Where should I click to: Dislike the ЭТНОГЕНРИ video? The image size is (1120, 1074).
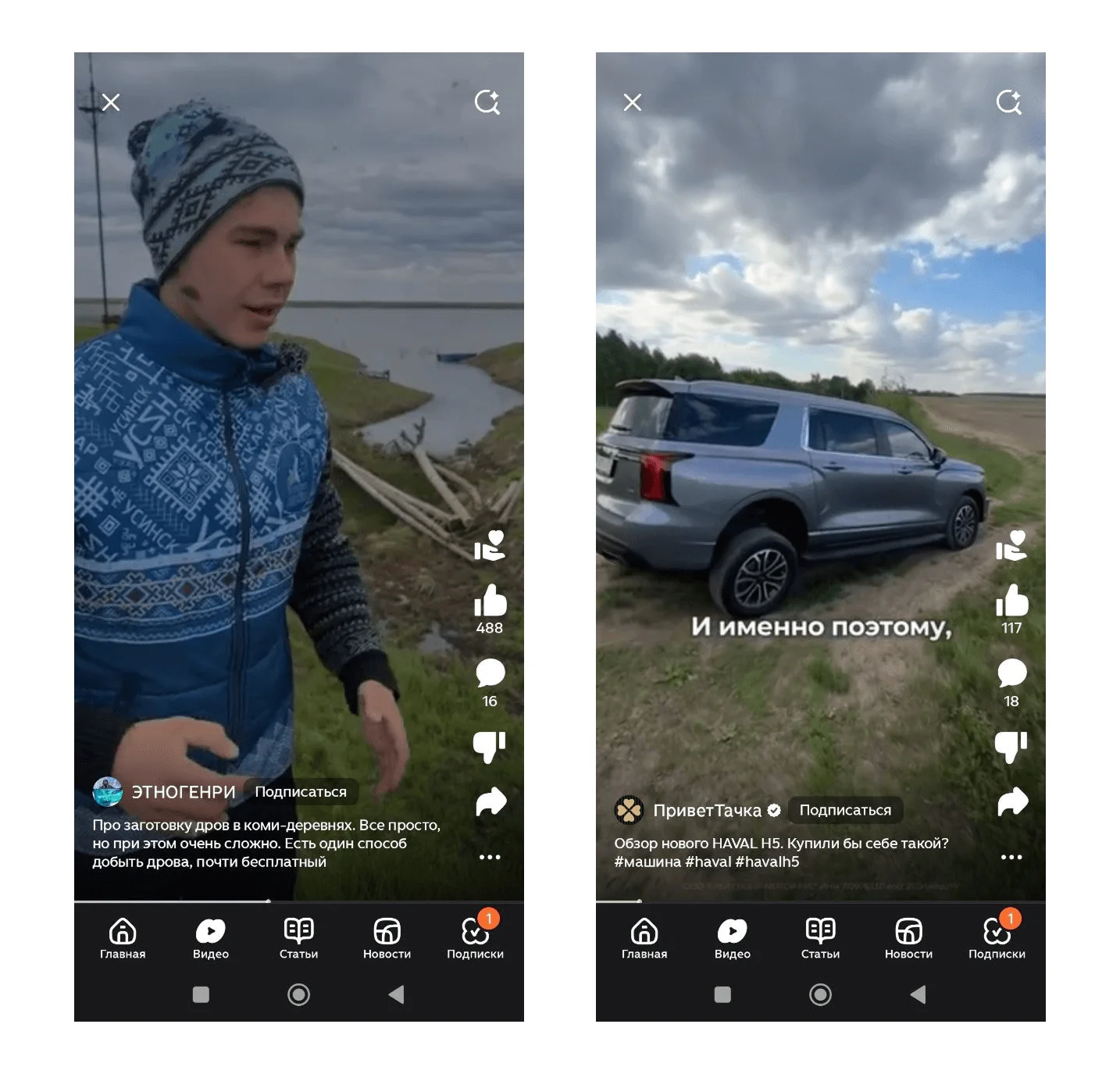(x=490, y=746)
